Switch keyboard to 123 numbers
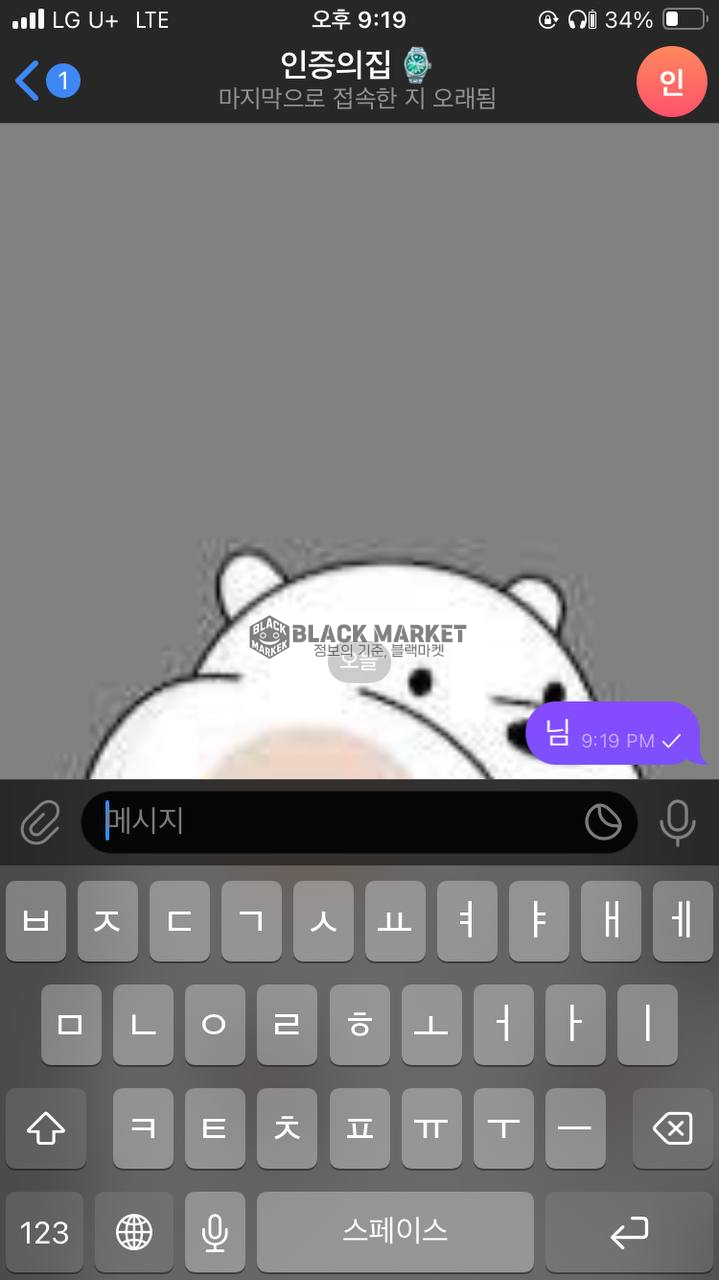 [44, 1232]
